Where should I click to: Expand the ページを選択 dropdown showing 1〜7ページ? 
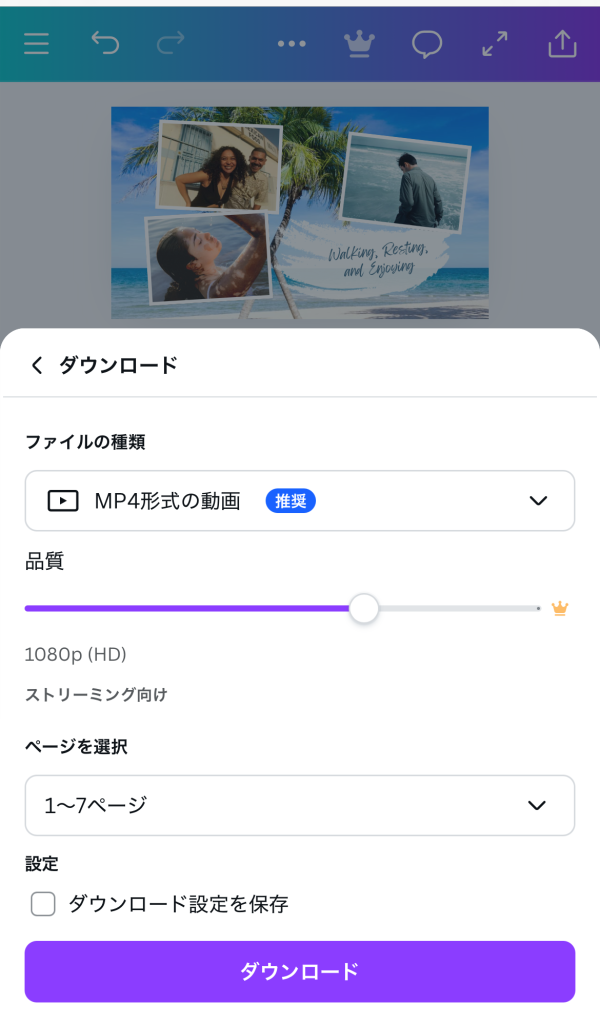coord(300,805)
